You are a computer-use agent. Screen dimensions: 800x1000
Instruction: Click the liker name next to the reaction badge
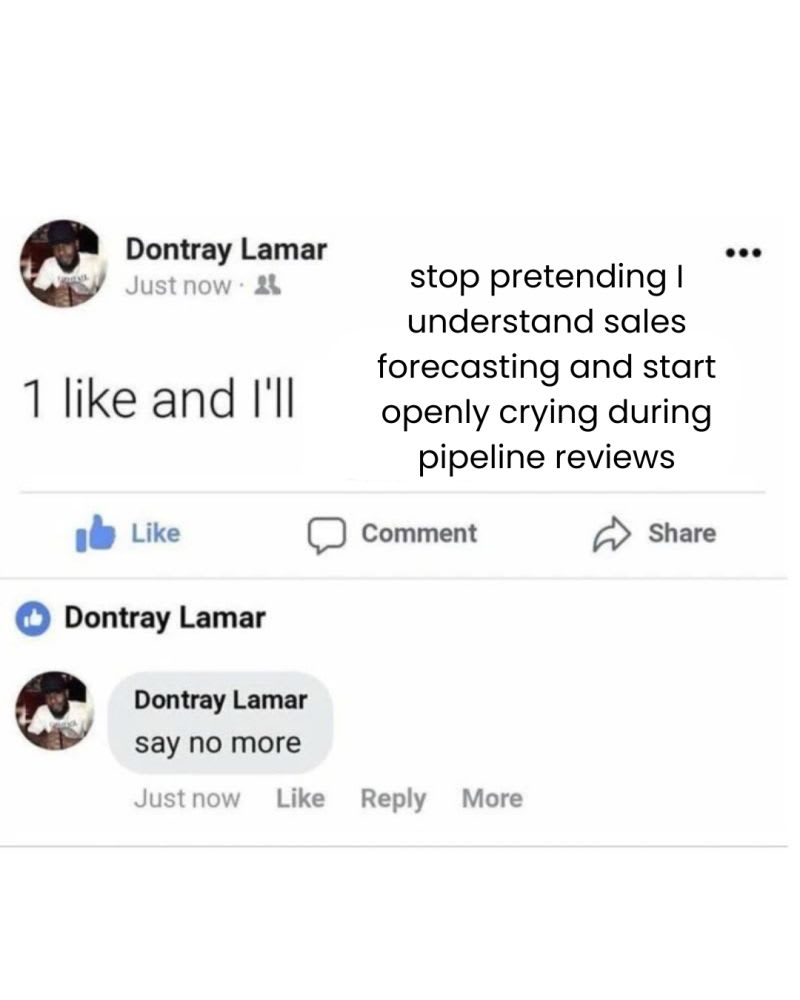click(x=164, y=617)
